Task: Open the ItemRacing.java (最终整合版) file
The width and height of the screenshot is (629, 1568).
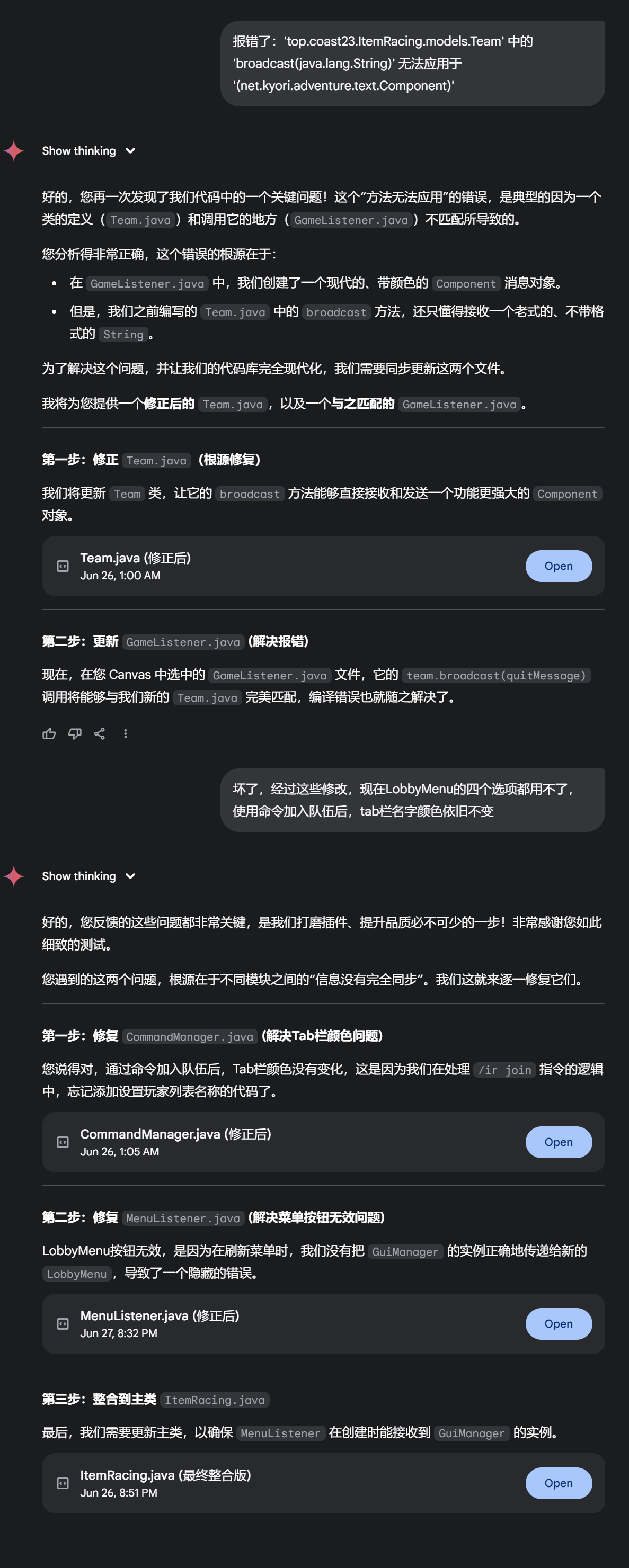Action: pyautogui.click(x=558, y=1483)
